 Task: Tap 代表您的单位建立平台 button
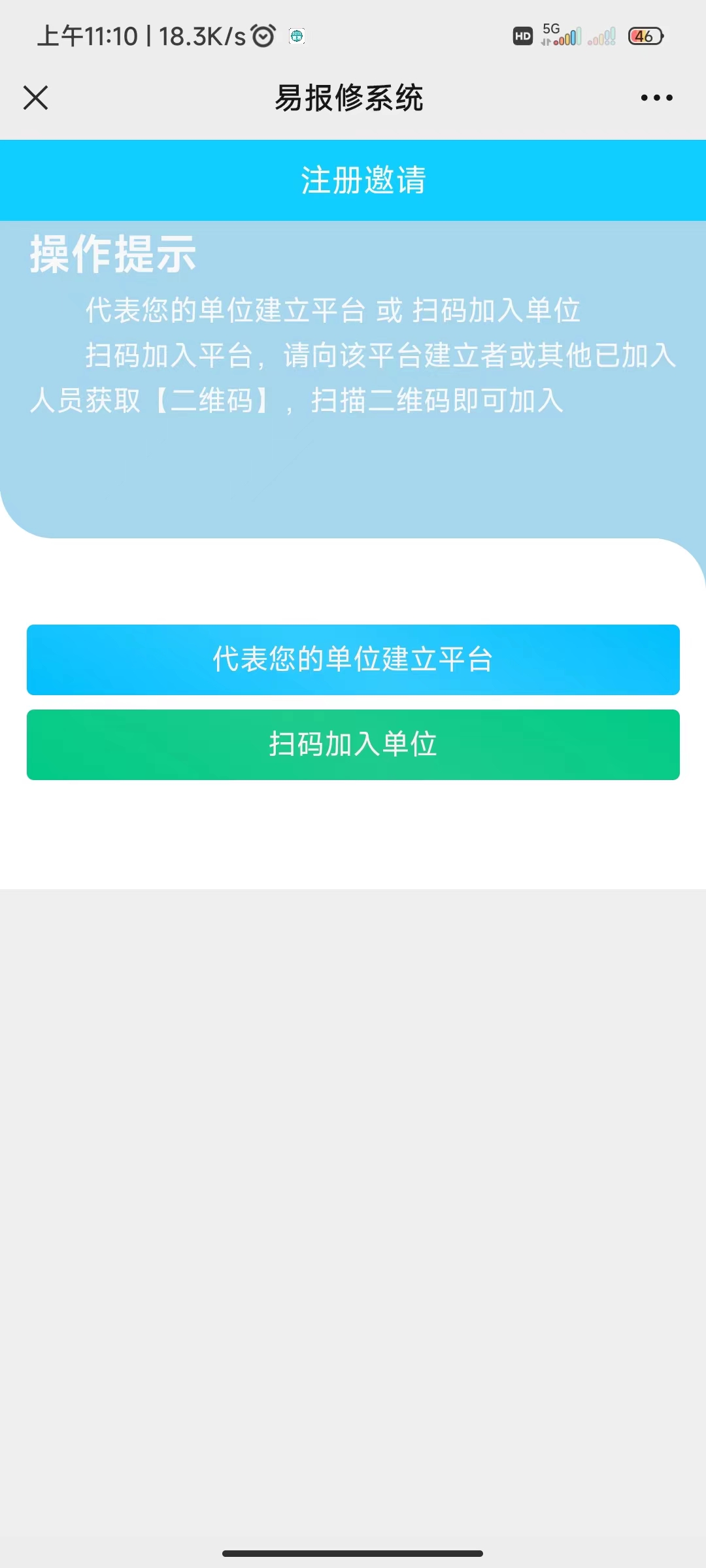tap(353, 659)
